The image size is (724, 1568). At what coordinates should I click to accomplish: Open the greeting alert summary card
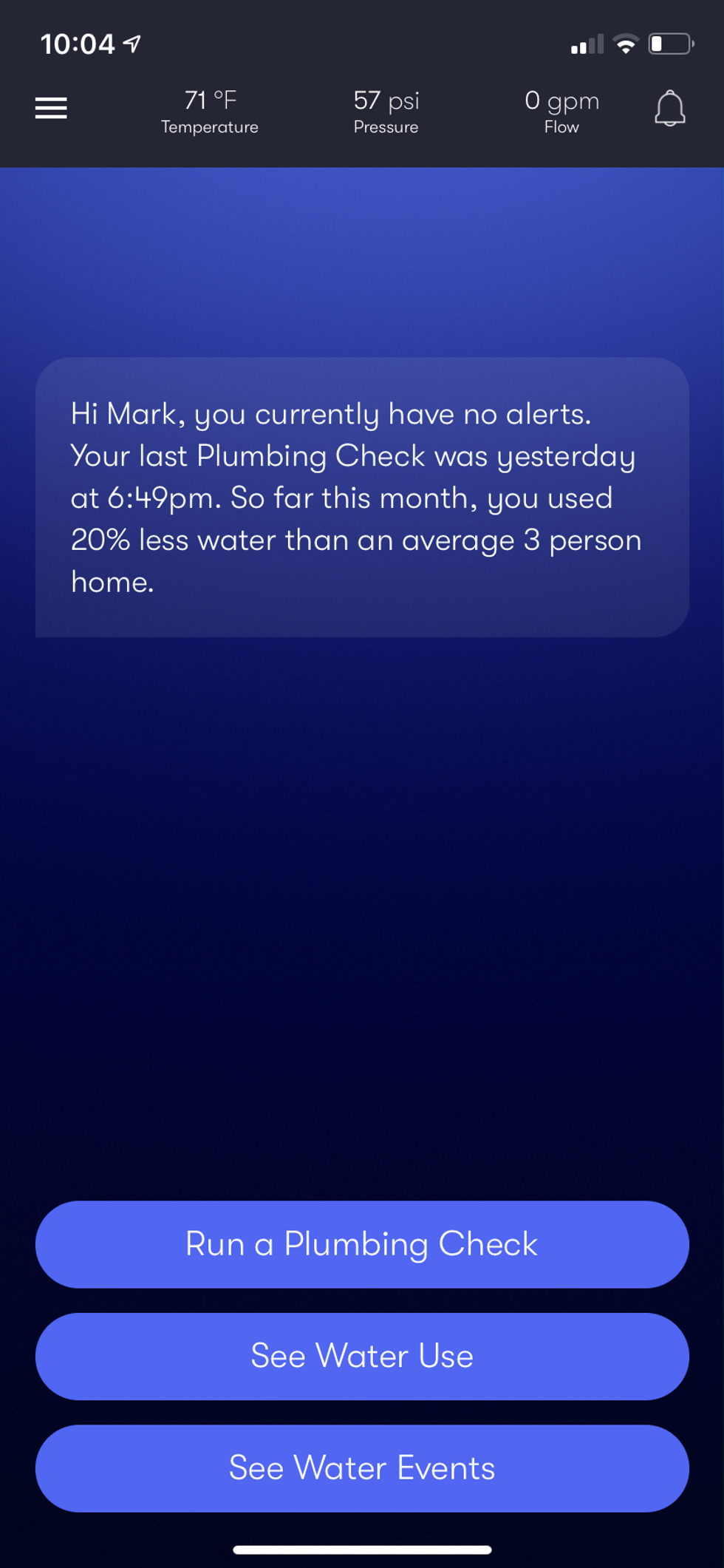coord(361,495)
